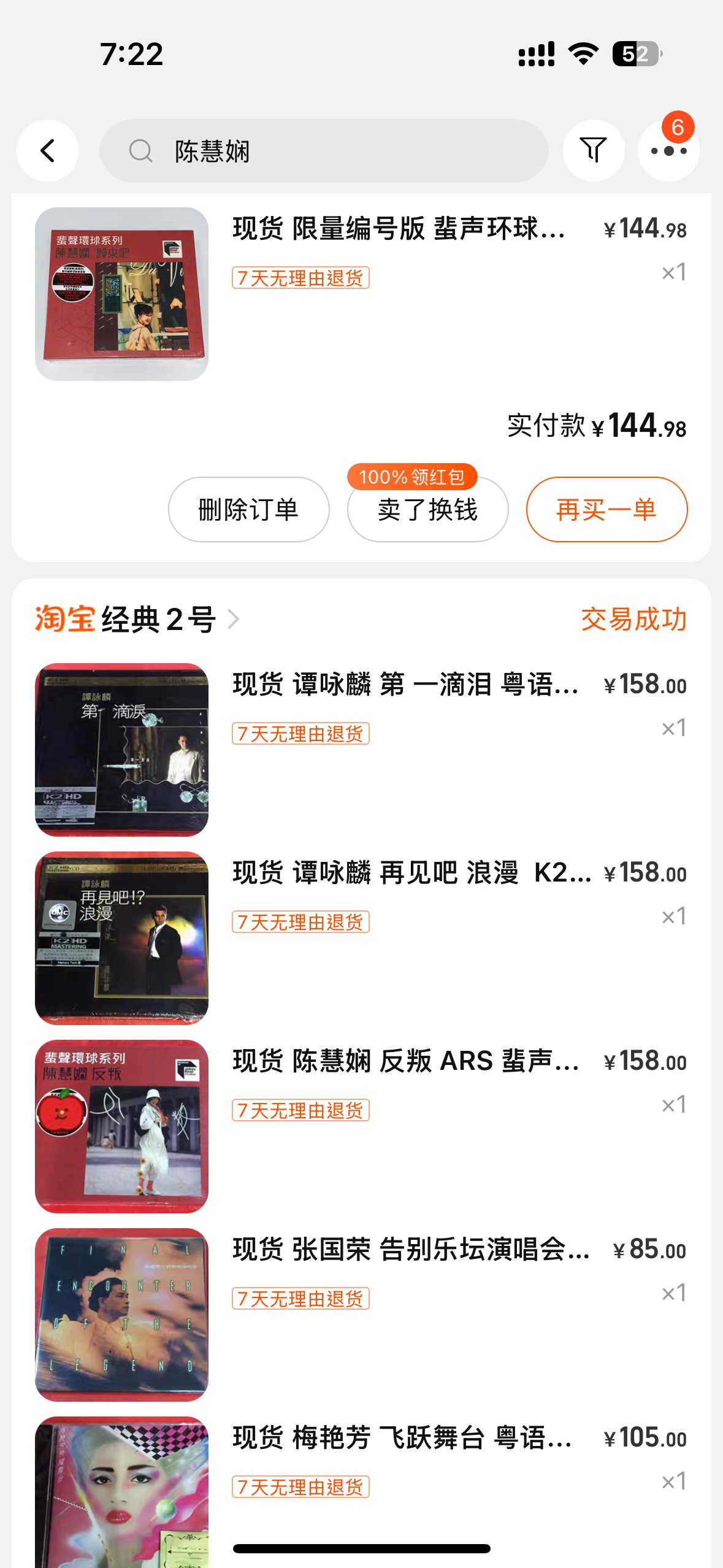The image size is (723, 1568).
Task: Tap the 卖了换钱 button
Action: coord(427,509)
